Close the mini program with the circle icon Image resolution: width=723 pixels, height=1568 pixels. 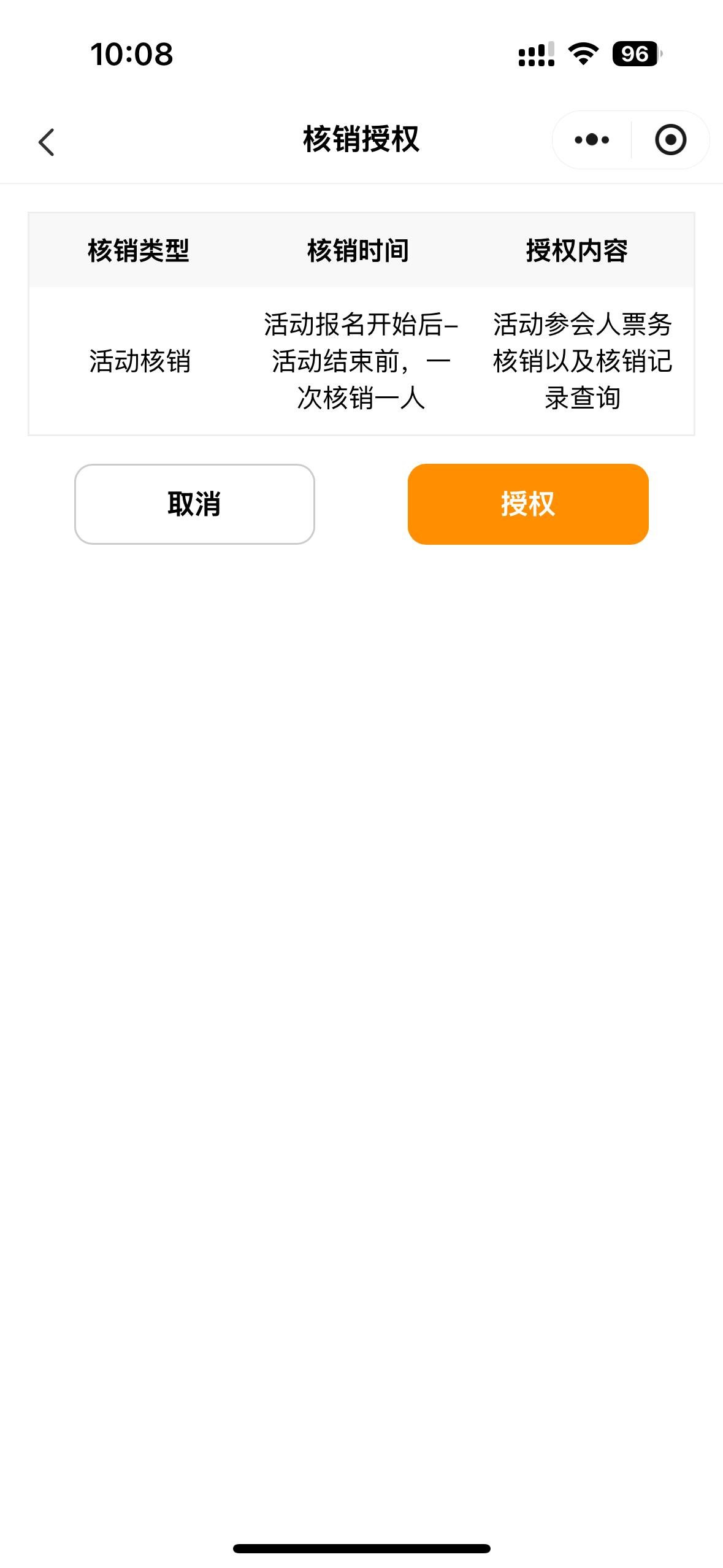(670, 140)
